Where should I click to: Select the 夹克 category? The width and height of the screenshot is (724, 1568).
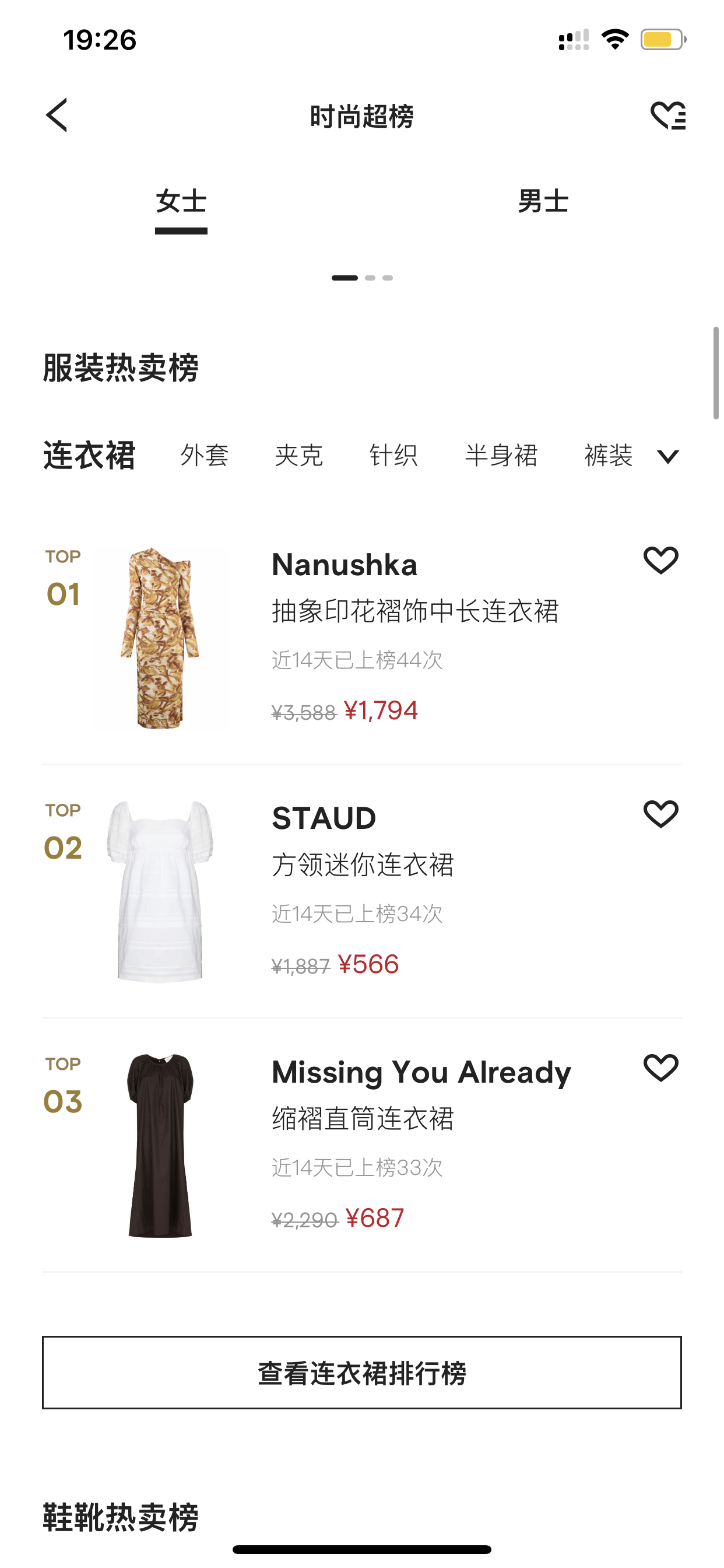click(298, 456)
